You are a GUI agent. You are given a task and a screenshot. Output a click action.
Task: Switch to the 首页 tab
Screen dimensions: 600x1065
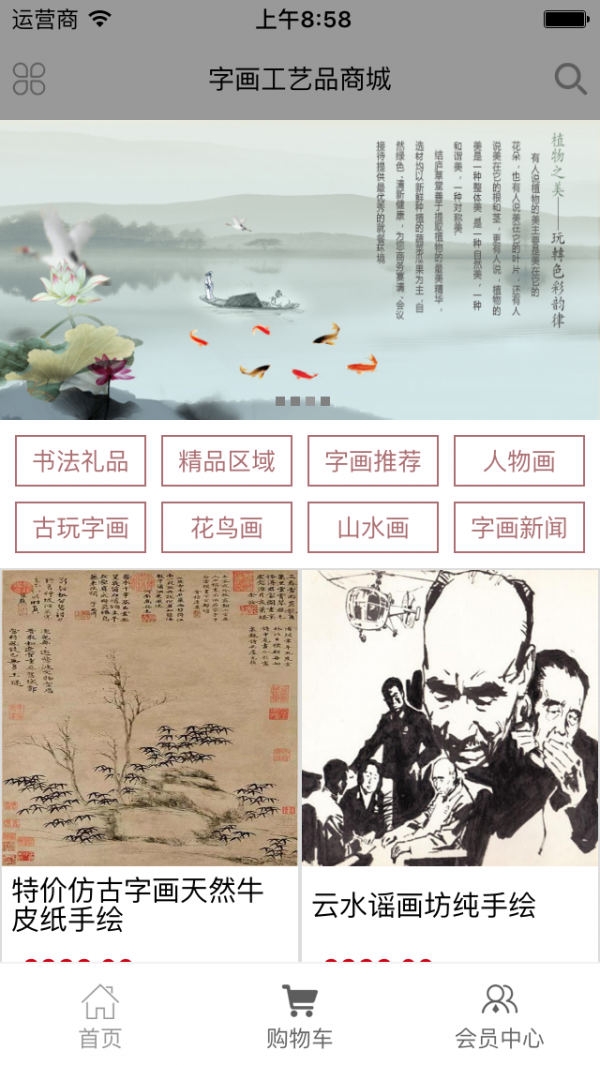tap(100, 1015)
